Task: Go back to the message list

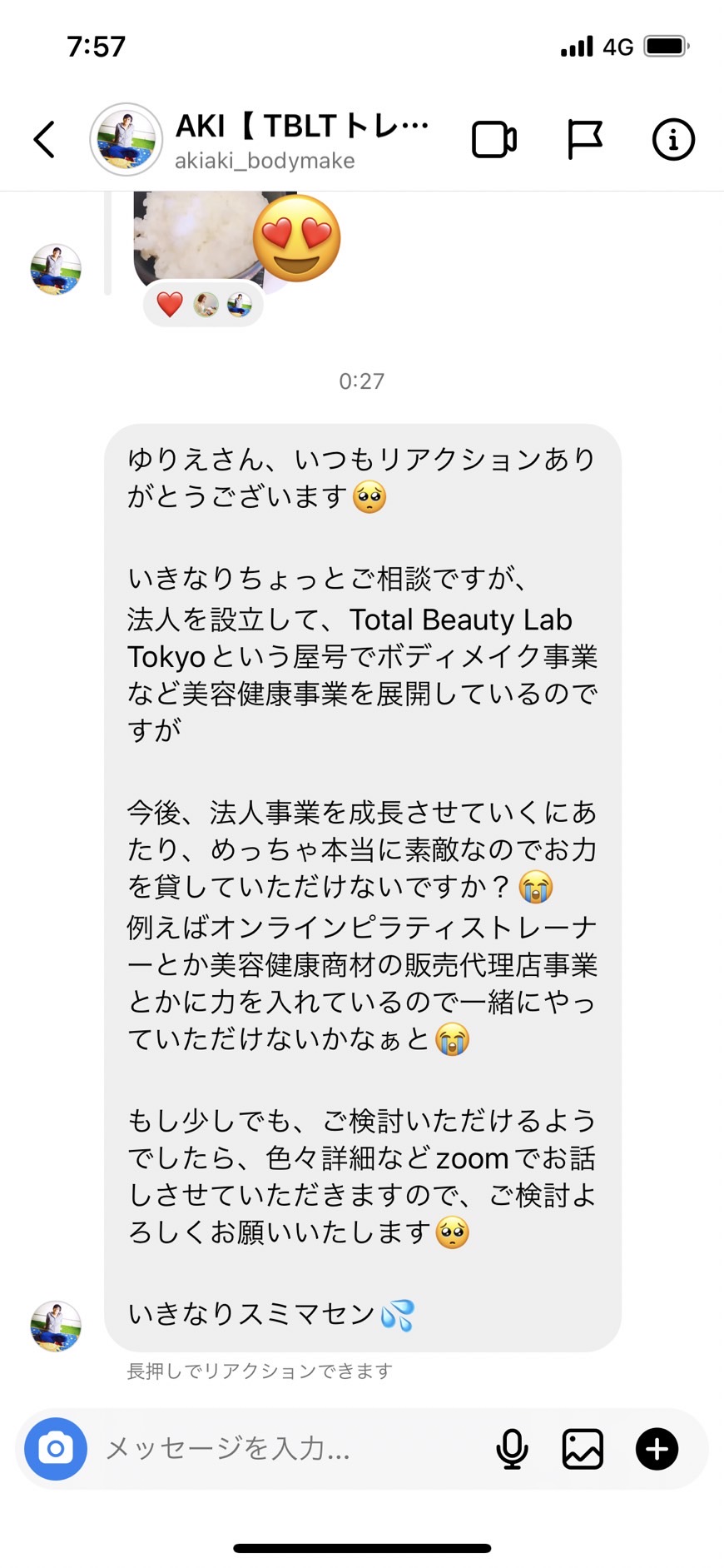Action: 44,139
